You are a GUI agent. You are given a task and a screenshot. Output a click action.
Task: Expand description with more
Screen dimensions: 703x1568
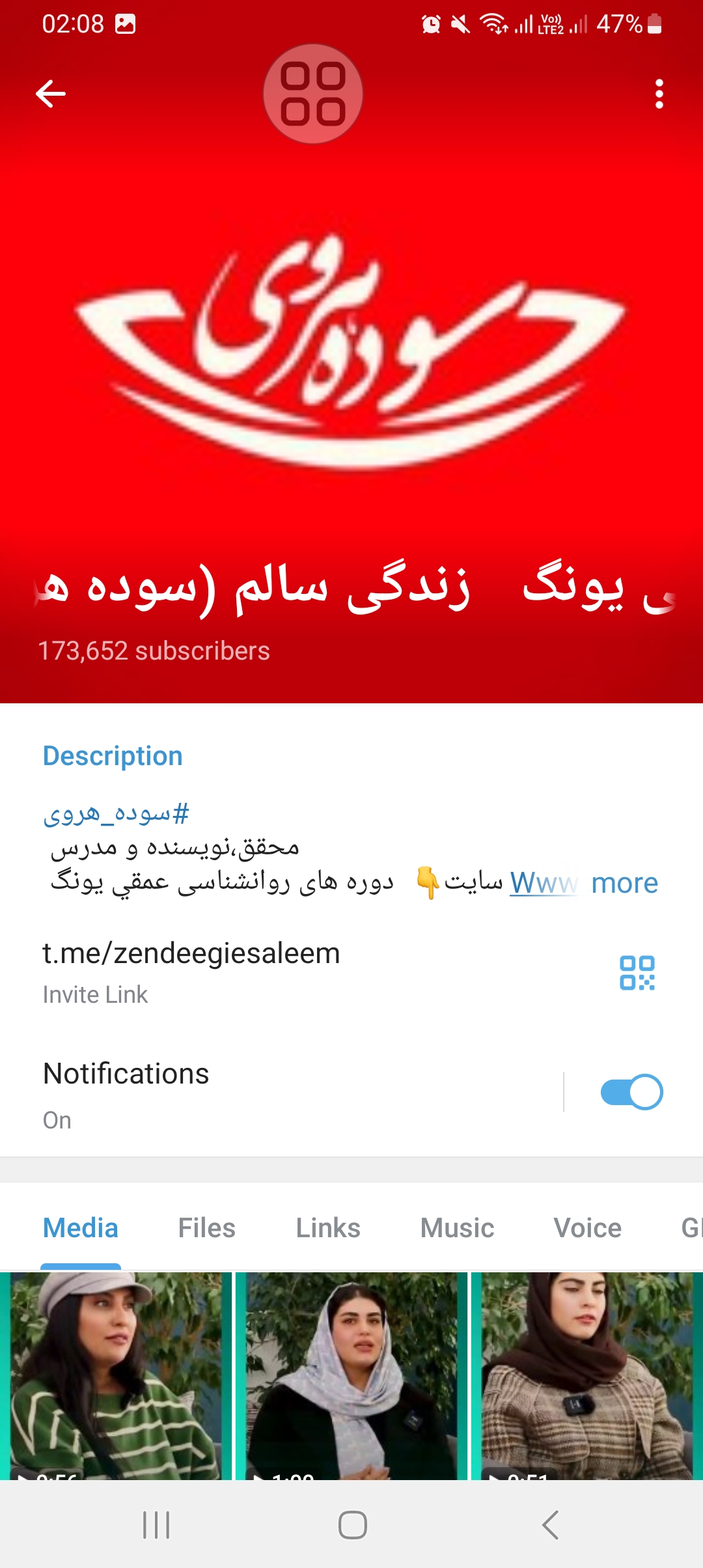tap(624, 883)
